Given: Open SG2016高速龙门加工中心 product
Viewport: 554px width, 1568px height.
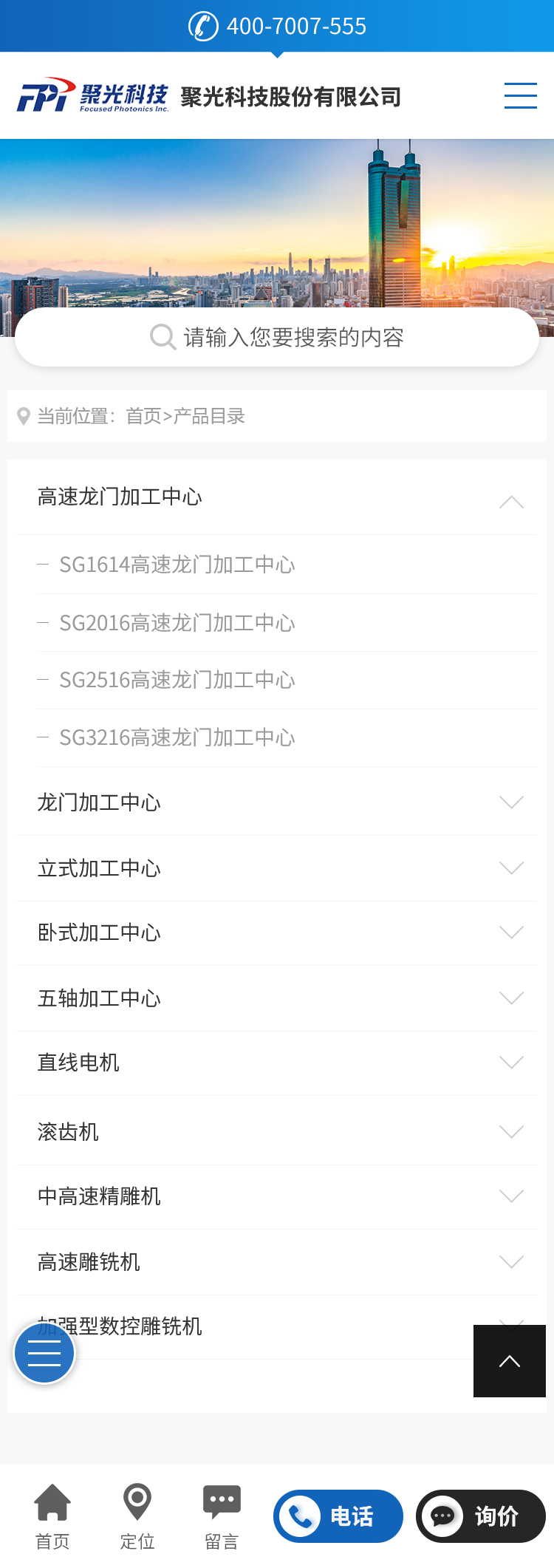Looking at the screenshot, I should coord(177,623).
